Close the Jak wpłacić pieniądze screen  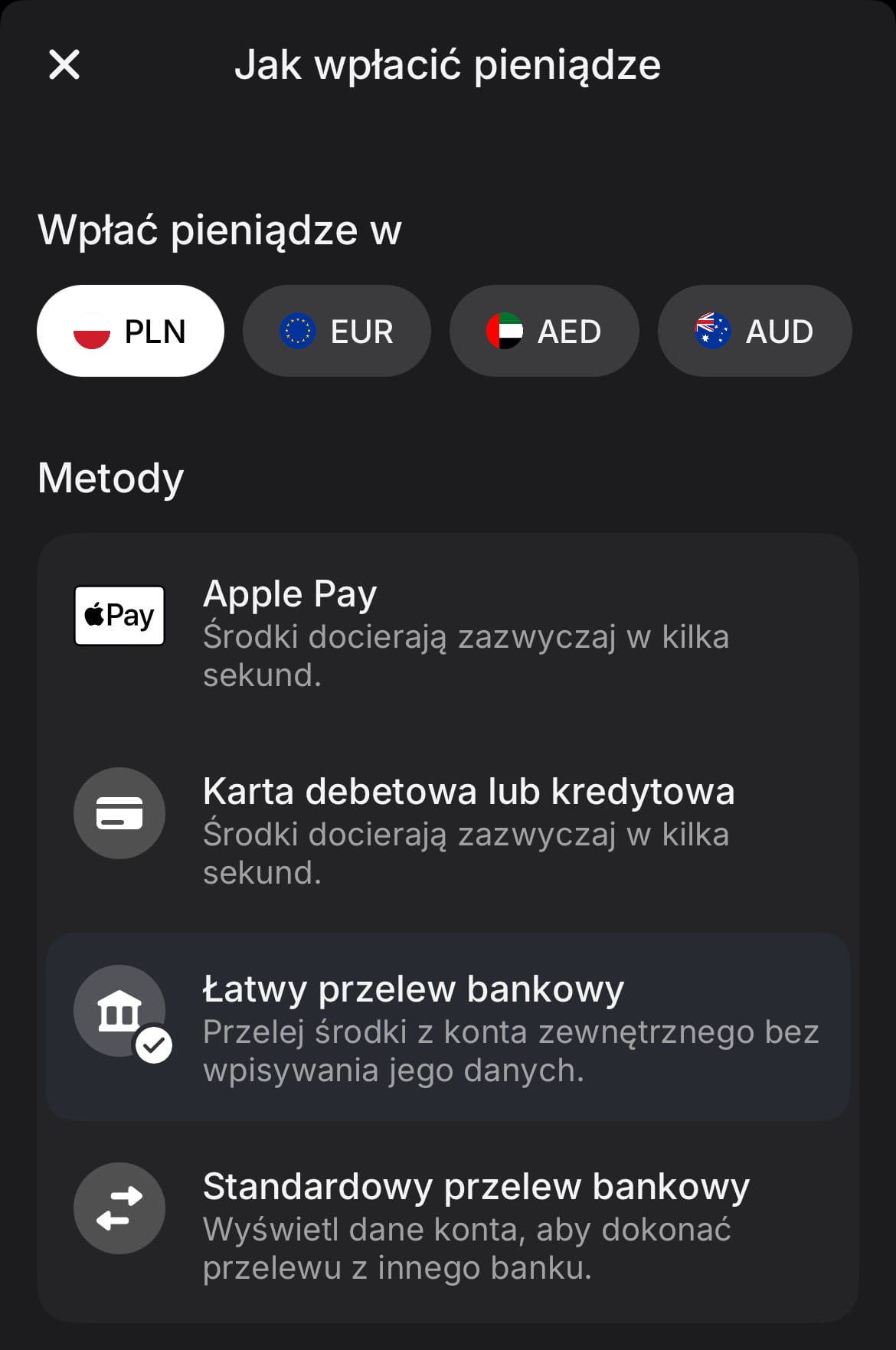click(x=64, y=64)
